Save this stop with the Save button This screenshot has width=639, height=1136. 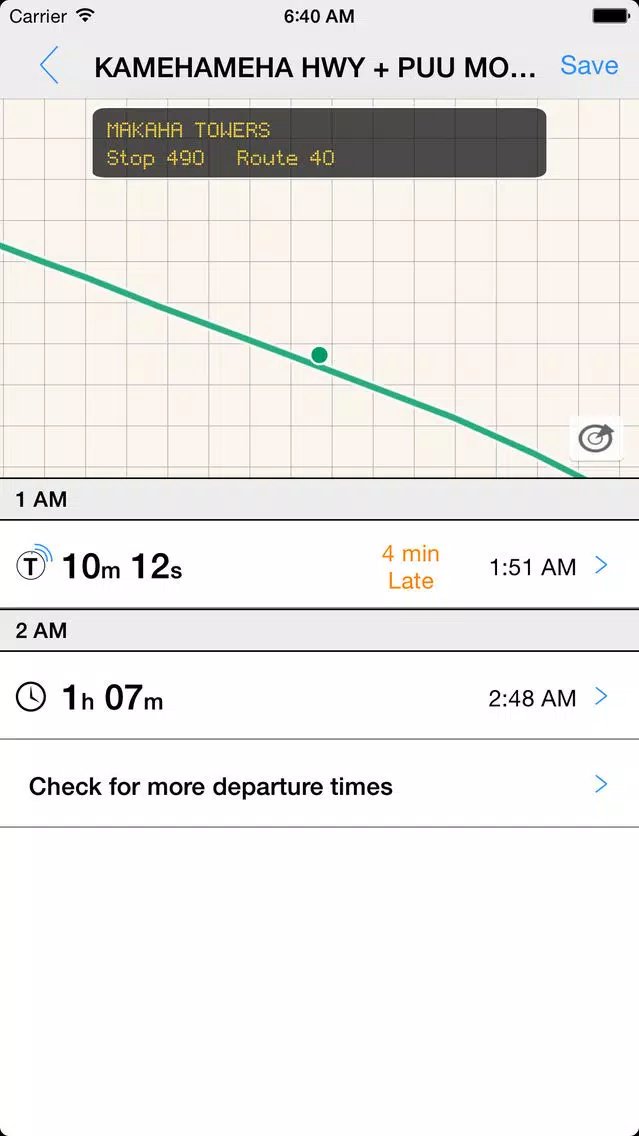[x=589, y=65]
